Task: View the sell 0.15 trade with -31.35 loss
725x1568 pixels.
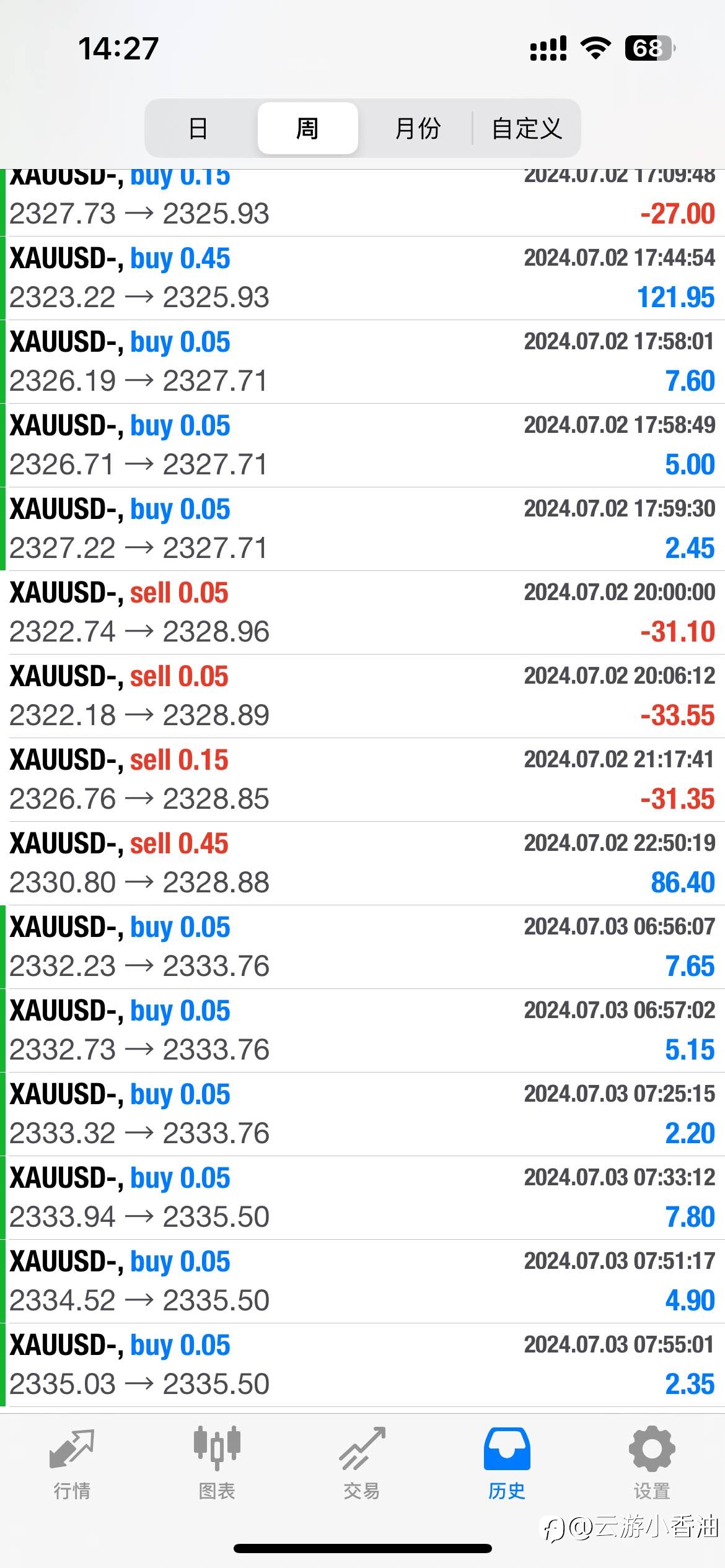Action: click(362, 780)
